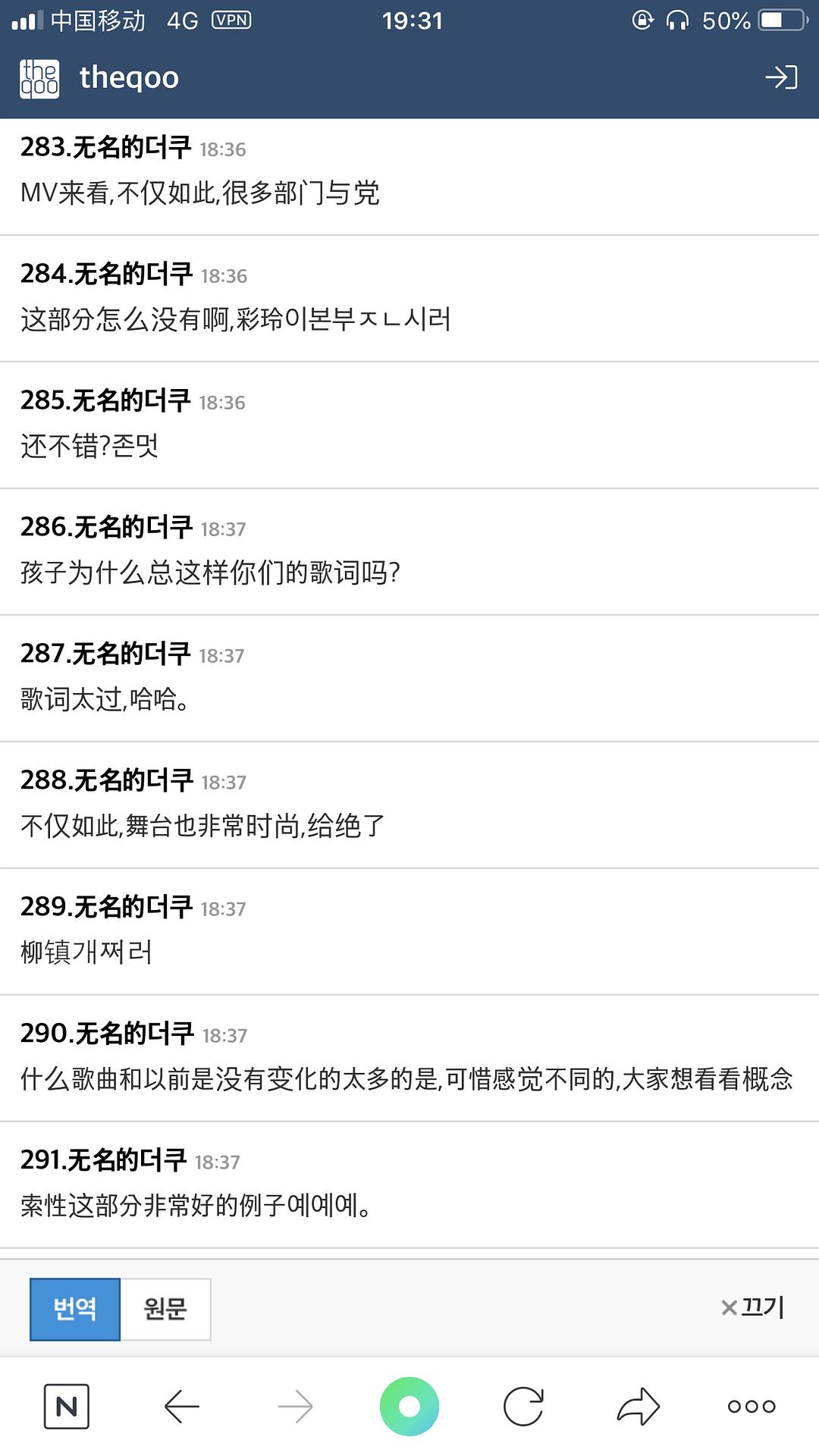Tap the green circle center button
Viewport: 819px width, 1456px height.
(x=409, y=1407)
